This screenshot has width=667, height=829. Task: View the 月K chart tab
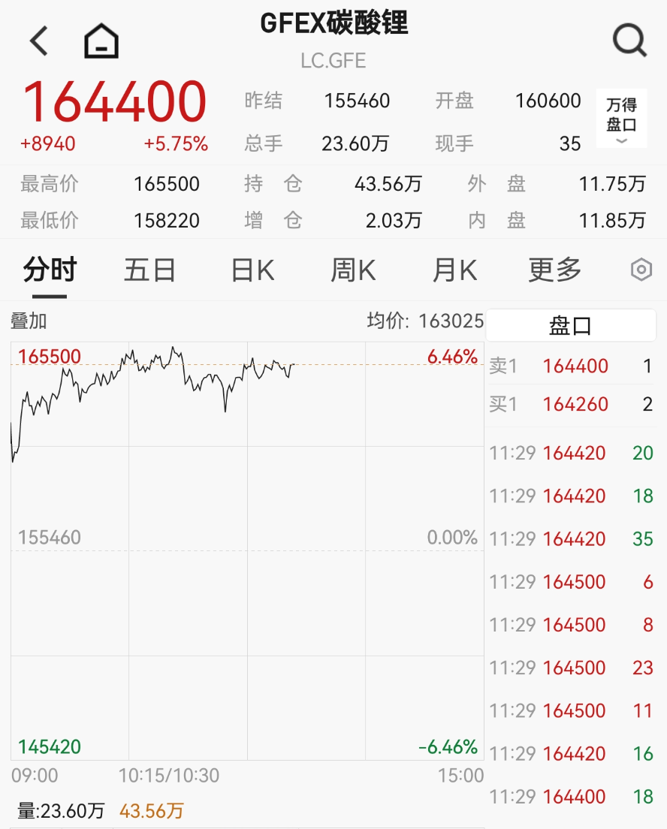click(454, 269)
